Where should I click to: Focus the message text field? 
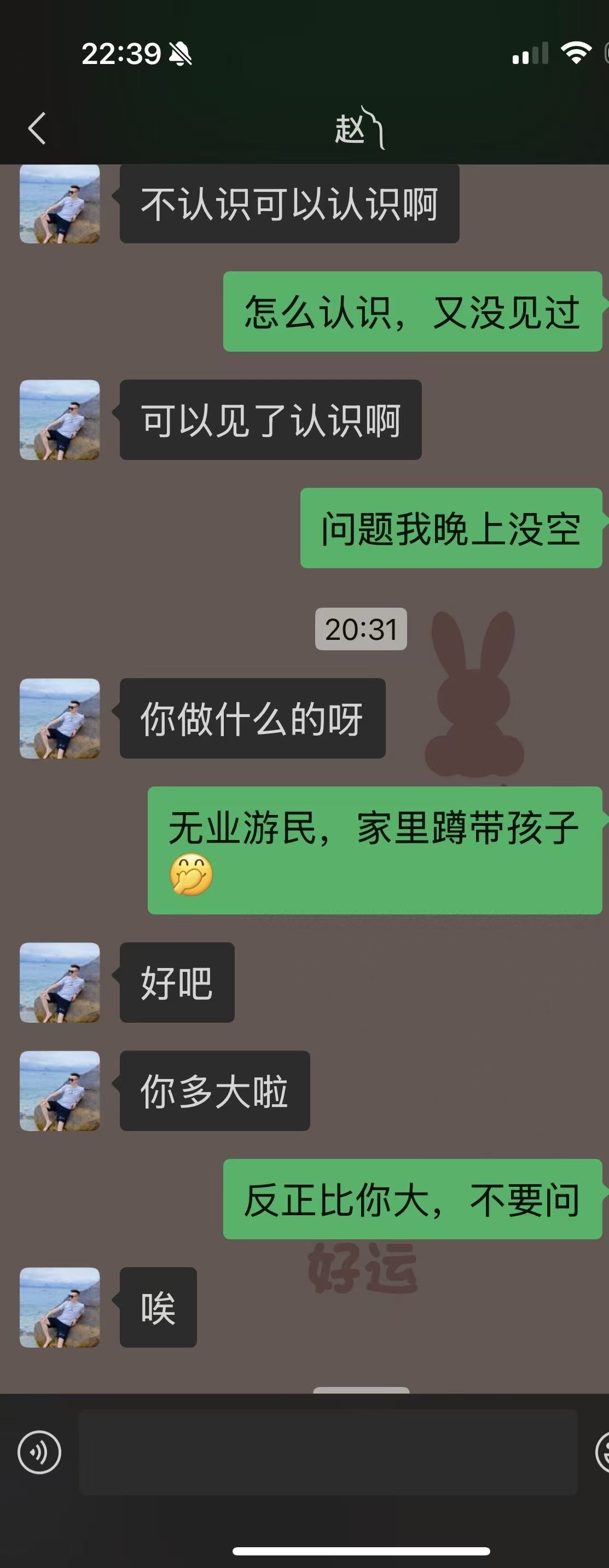pos(328,1453)
